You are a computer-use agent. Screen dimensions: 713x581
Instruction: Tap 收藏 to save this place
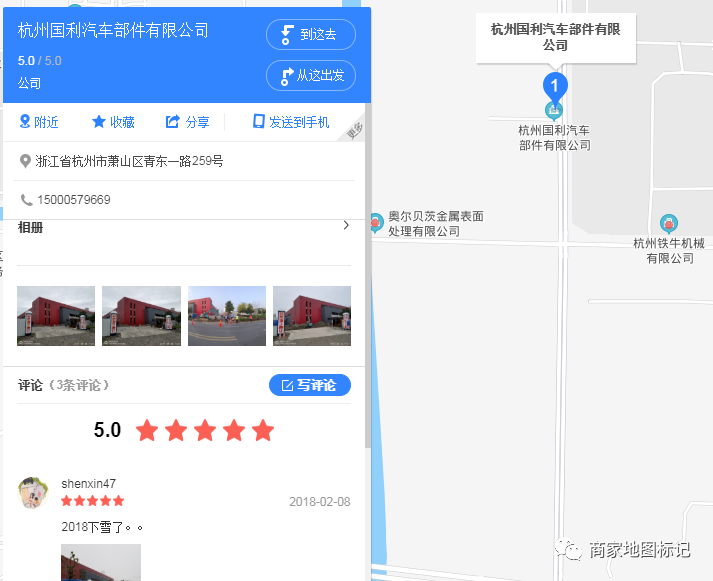113,122
